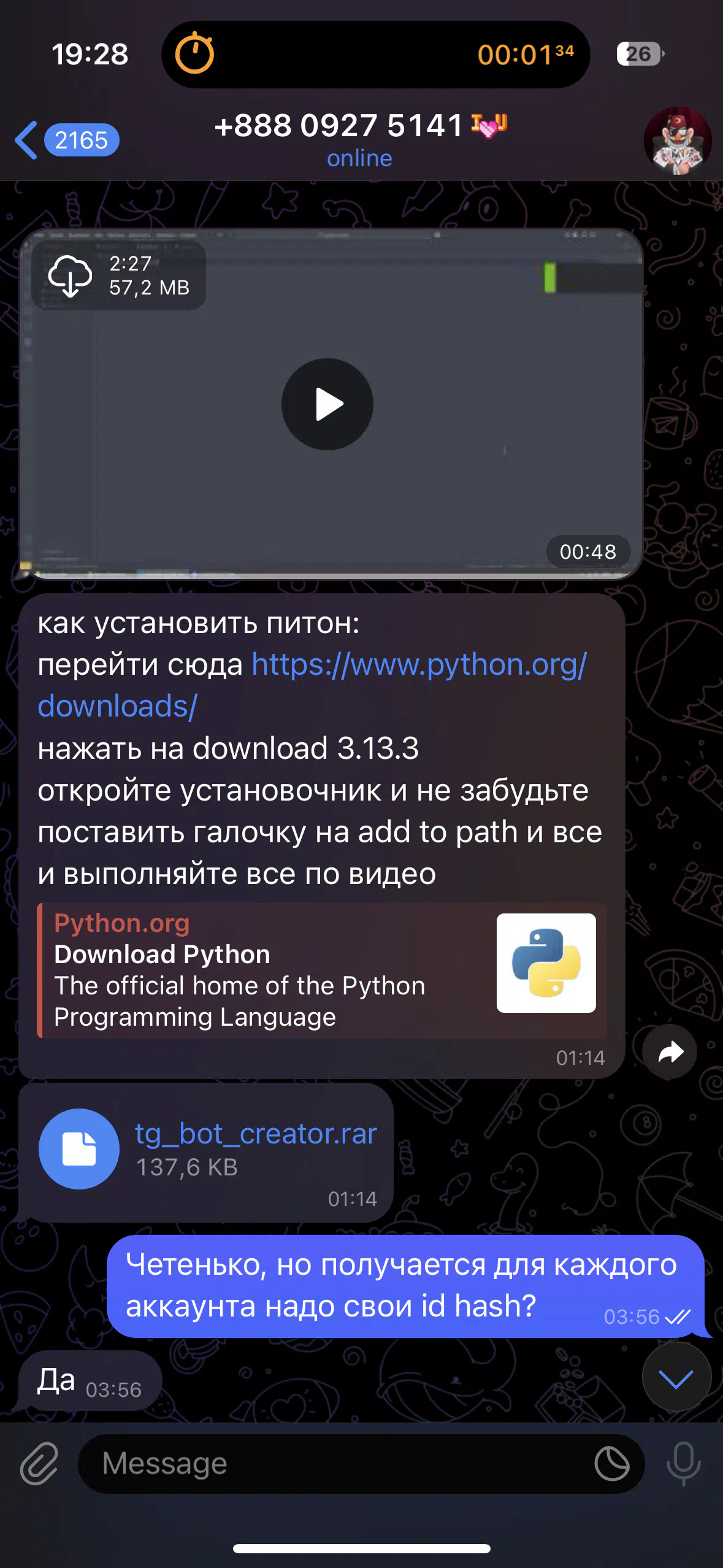Play the 2:27 video message
Screen dimensions: 723x1568
pos(327,404)
